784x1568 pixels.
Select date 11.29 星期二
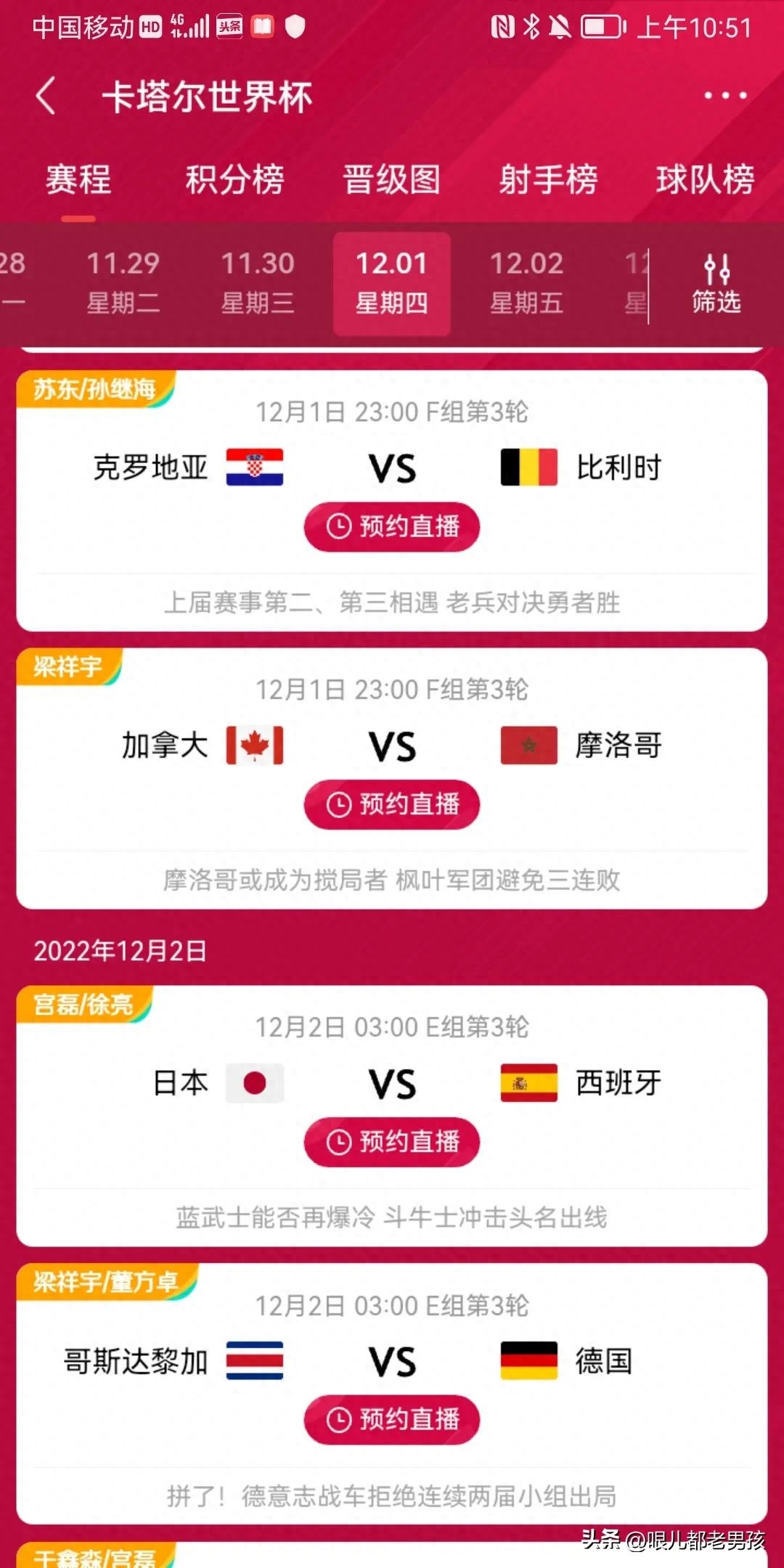pyautogui.click(x=123, y=283)
